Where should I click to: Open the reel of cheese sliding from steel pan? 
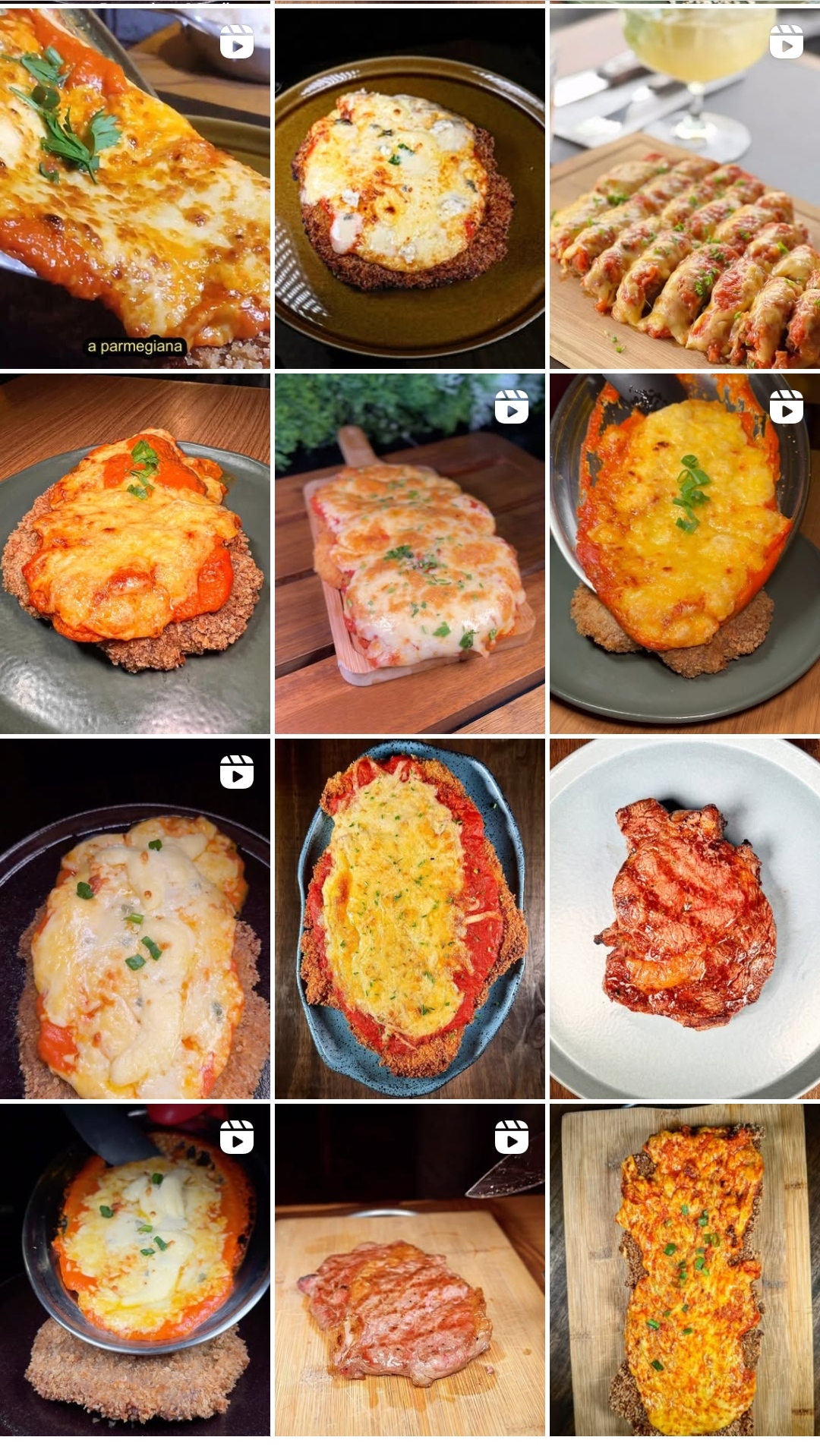click(x=685, y=554)
